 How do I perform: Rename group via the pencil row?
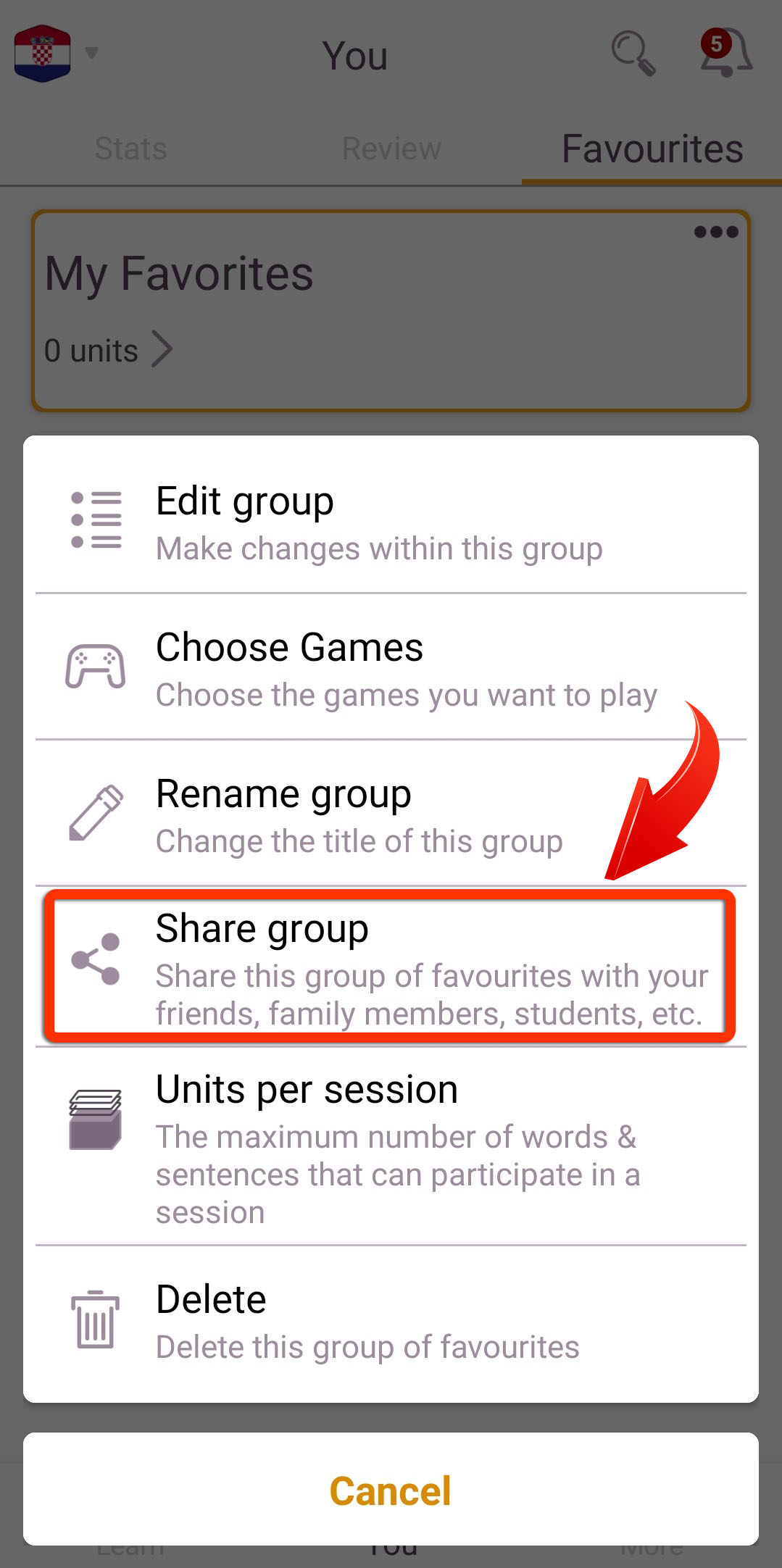click(391, 813)
